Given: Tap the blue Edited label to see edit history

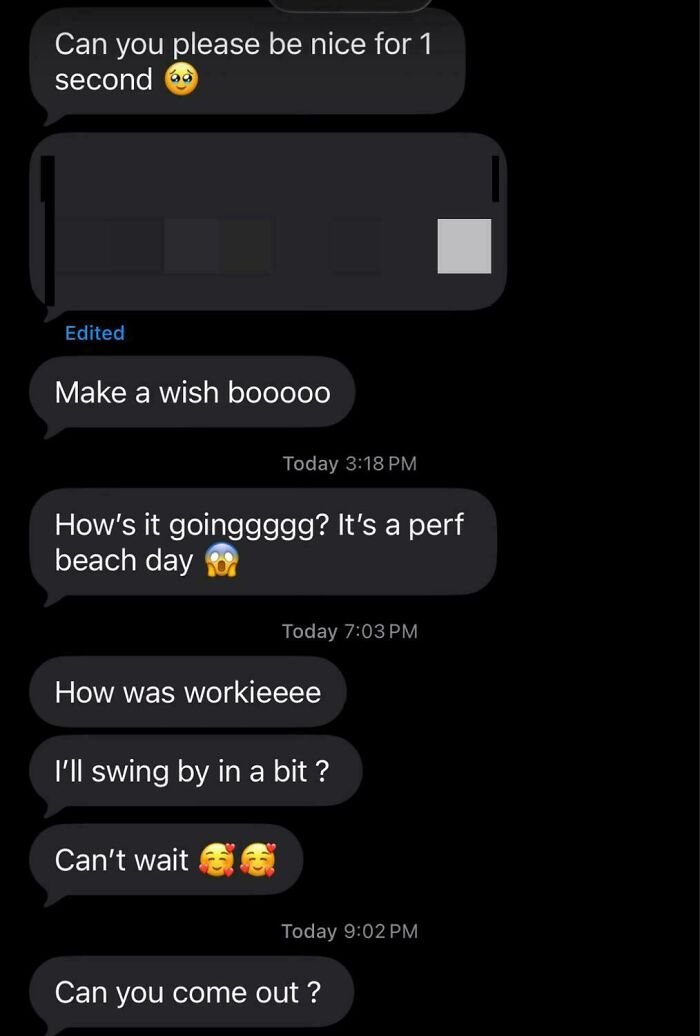Looking at the screenshot, I should [95, 333].
